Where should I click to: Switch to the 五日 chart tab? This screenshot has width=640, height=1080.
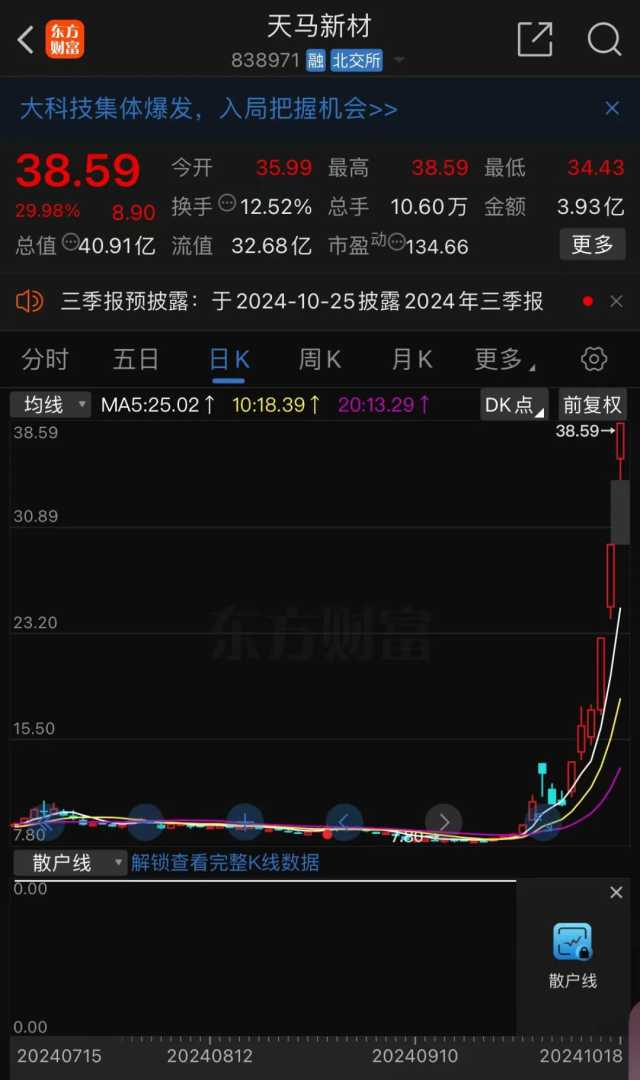click(x=136, y=359)
